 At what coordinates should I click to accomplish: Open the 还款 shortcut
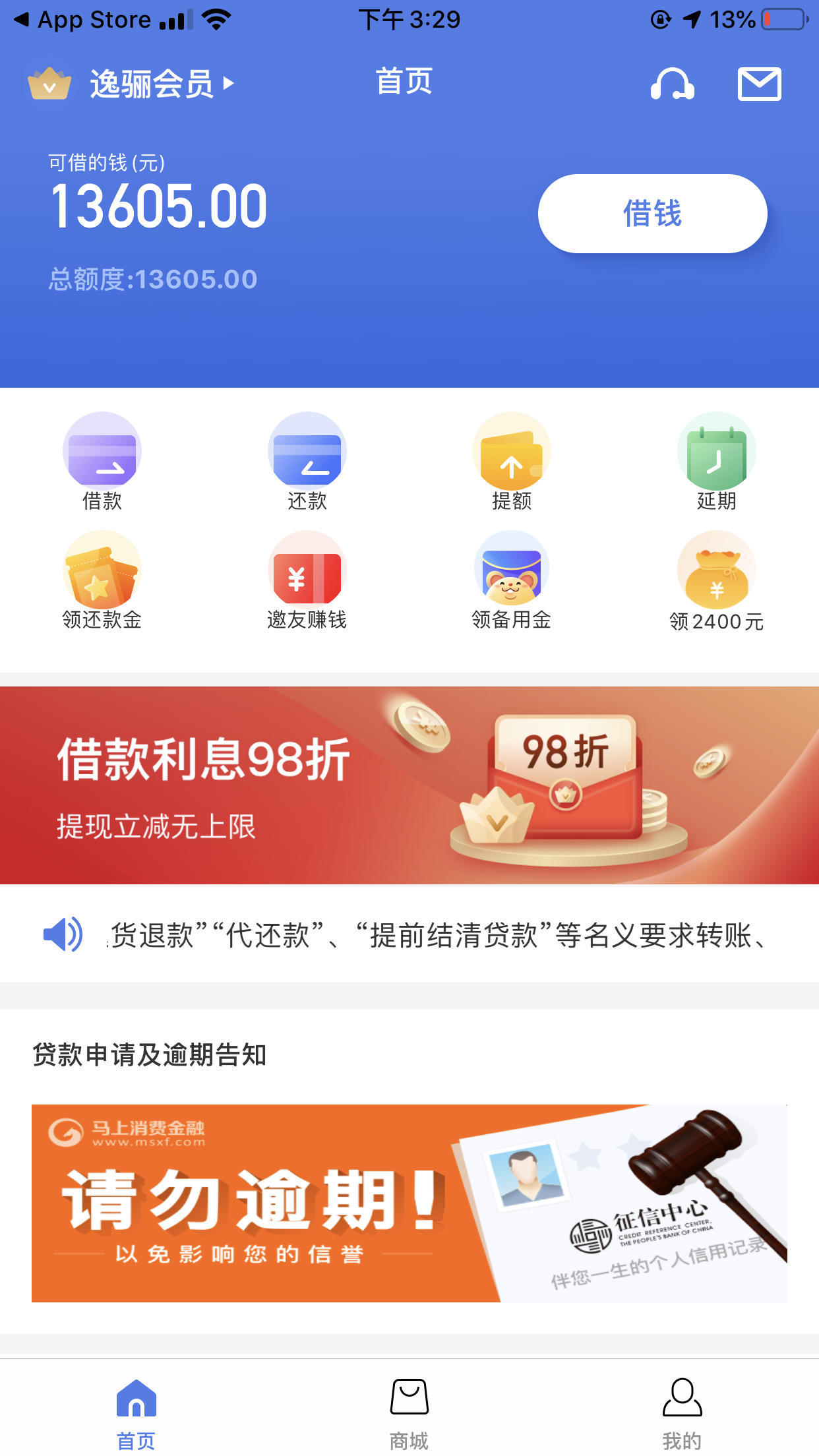[307, 462]
